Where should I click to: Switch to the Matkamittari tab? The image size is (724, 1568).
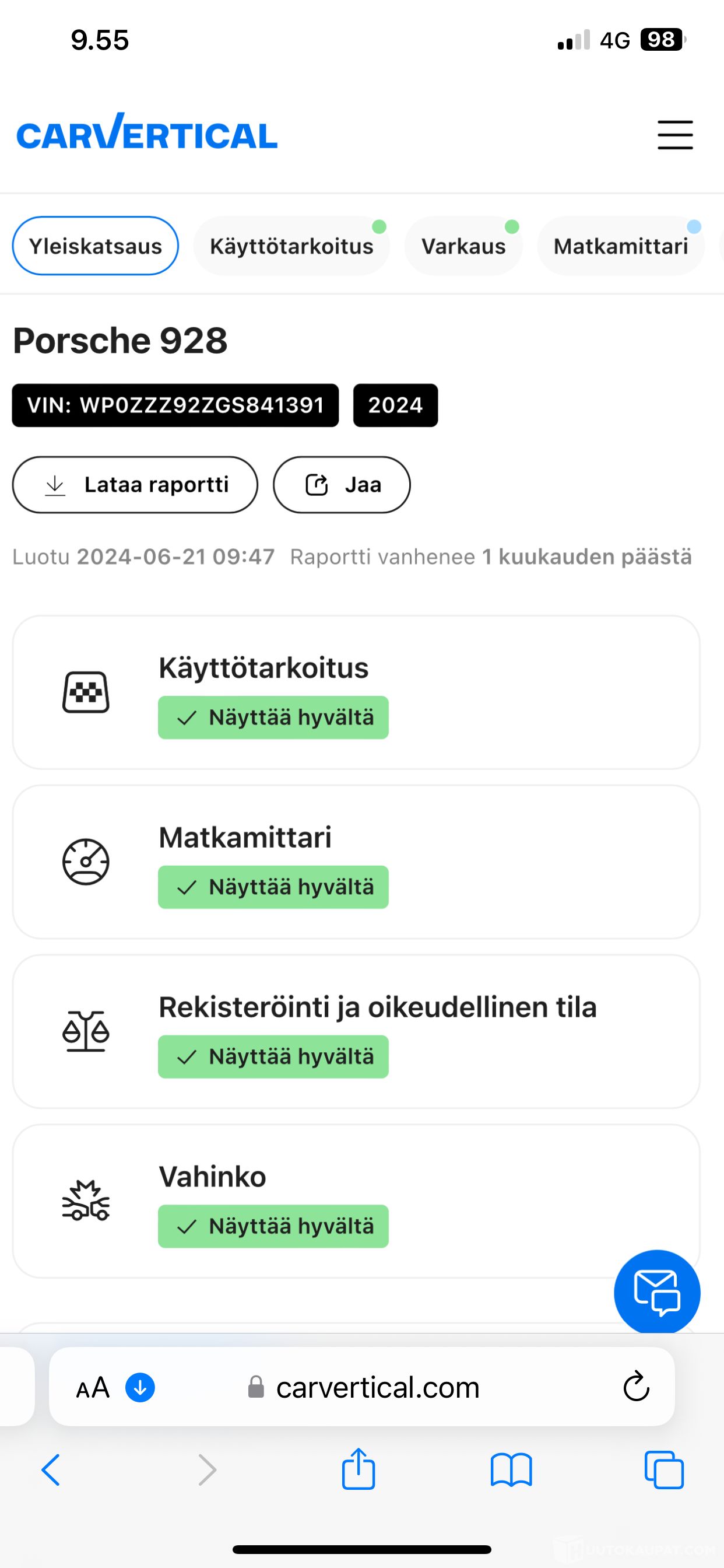pos(621,246)
